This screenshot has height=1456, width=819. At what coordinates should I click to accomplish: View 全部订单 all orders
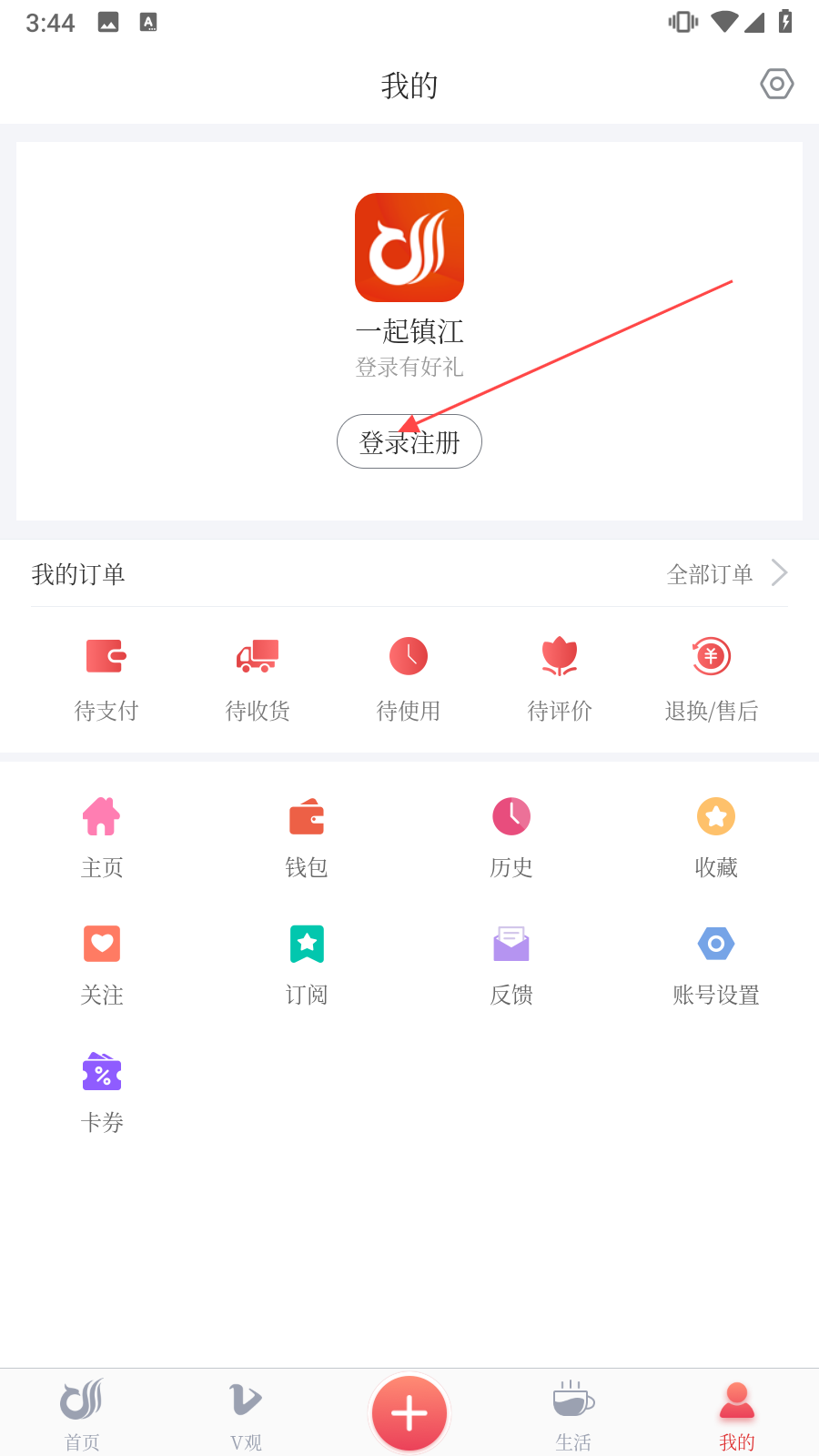click(726, 574)
